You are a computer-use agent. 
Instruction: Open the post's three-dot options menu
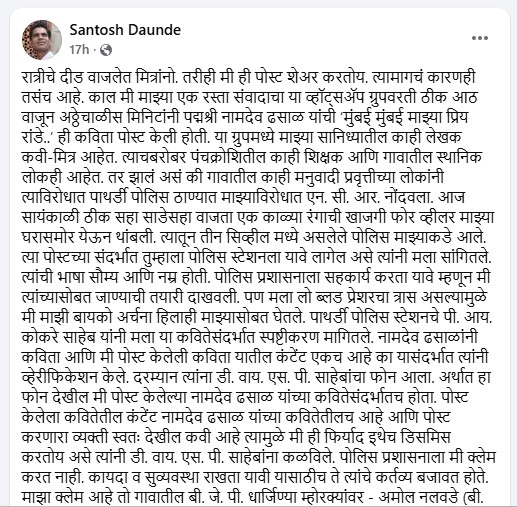(x=480, y=38)
